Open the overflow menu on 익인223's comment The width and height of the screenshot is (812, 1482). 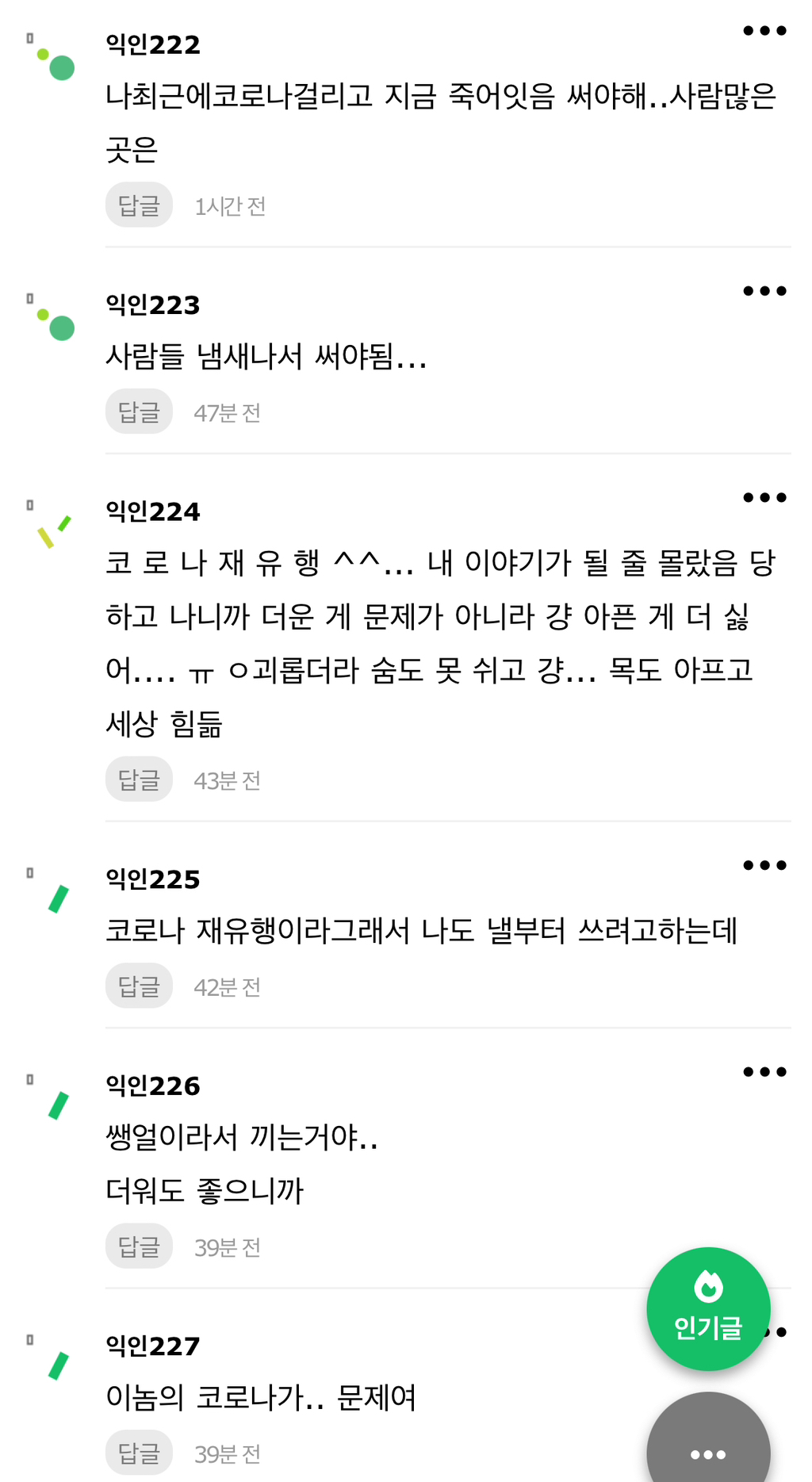764,291
